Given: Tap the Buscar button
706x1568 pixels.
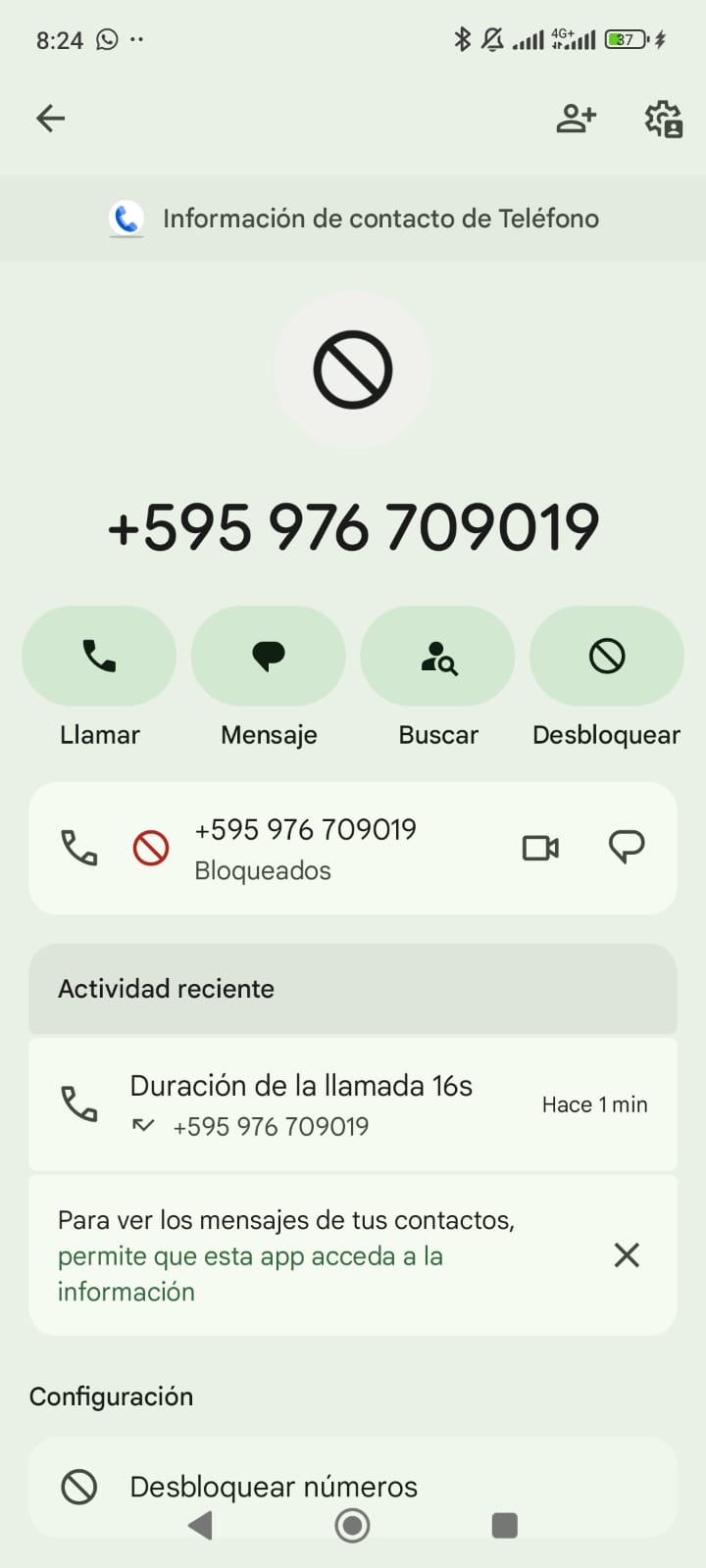Looking at the screenshot, I should click(x=438, y=656).
